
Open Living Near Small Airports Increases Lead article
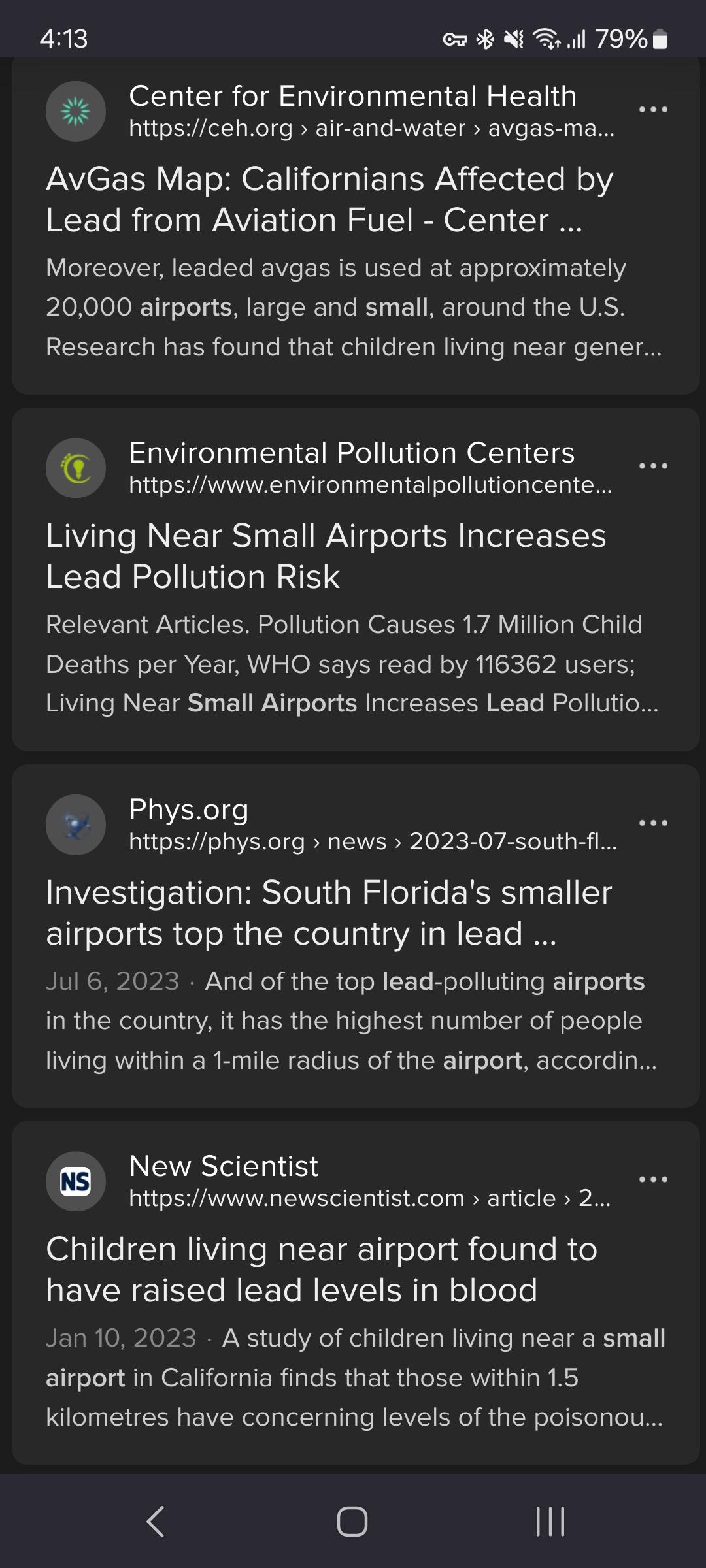point(326,556)
